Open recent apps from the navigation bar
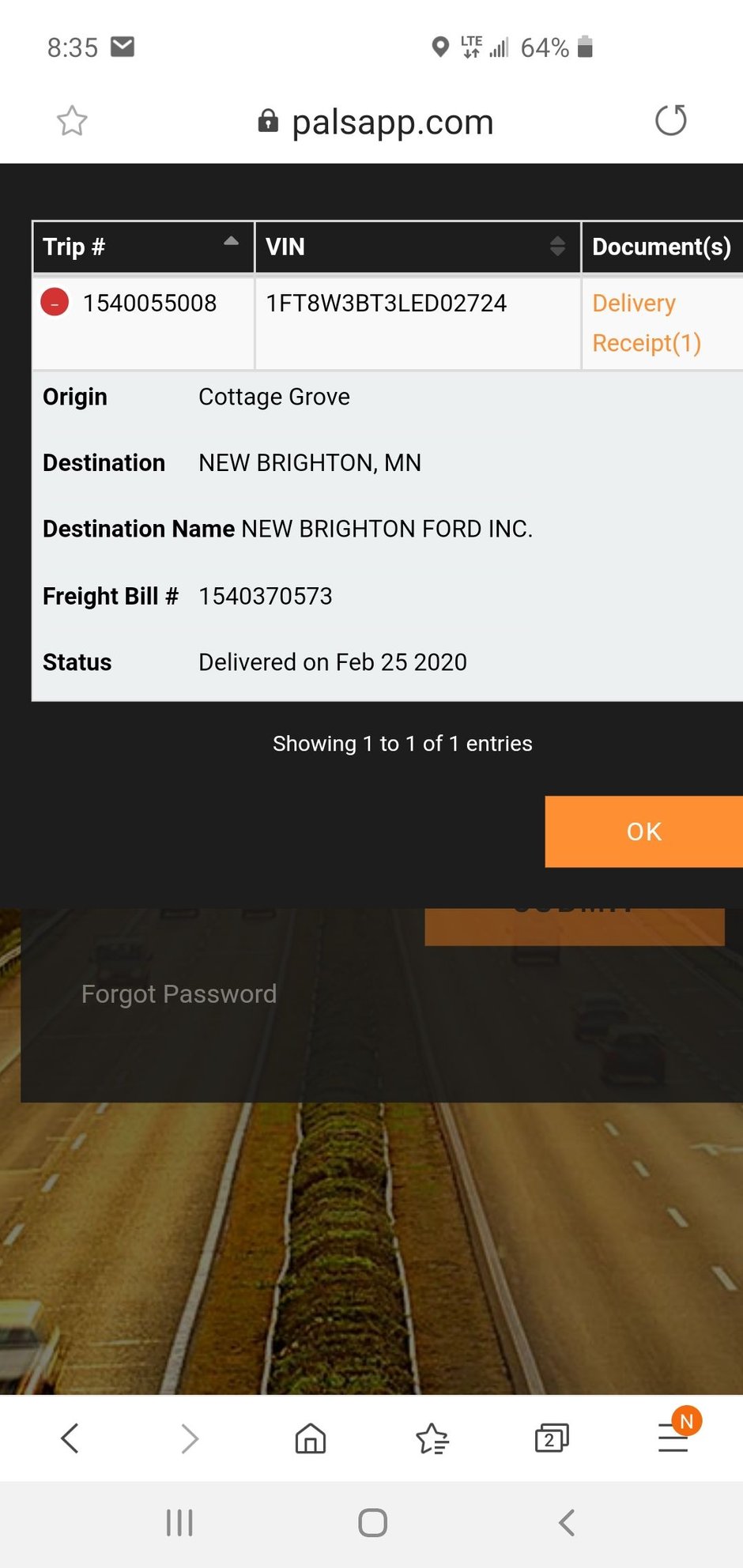Viewport: 743px width, 1568px height. coord(179,1523)
